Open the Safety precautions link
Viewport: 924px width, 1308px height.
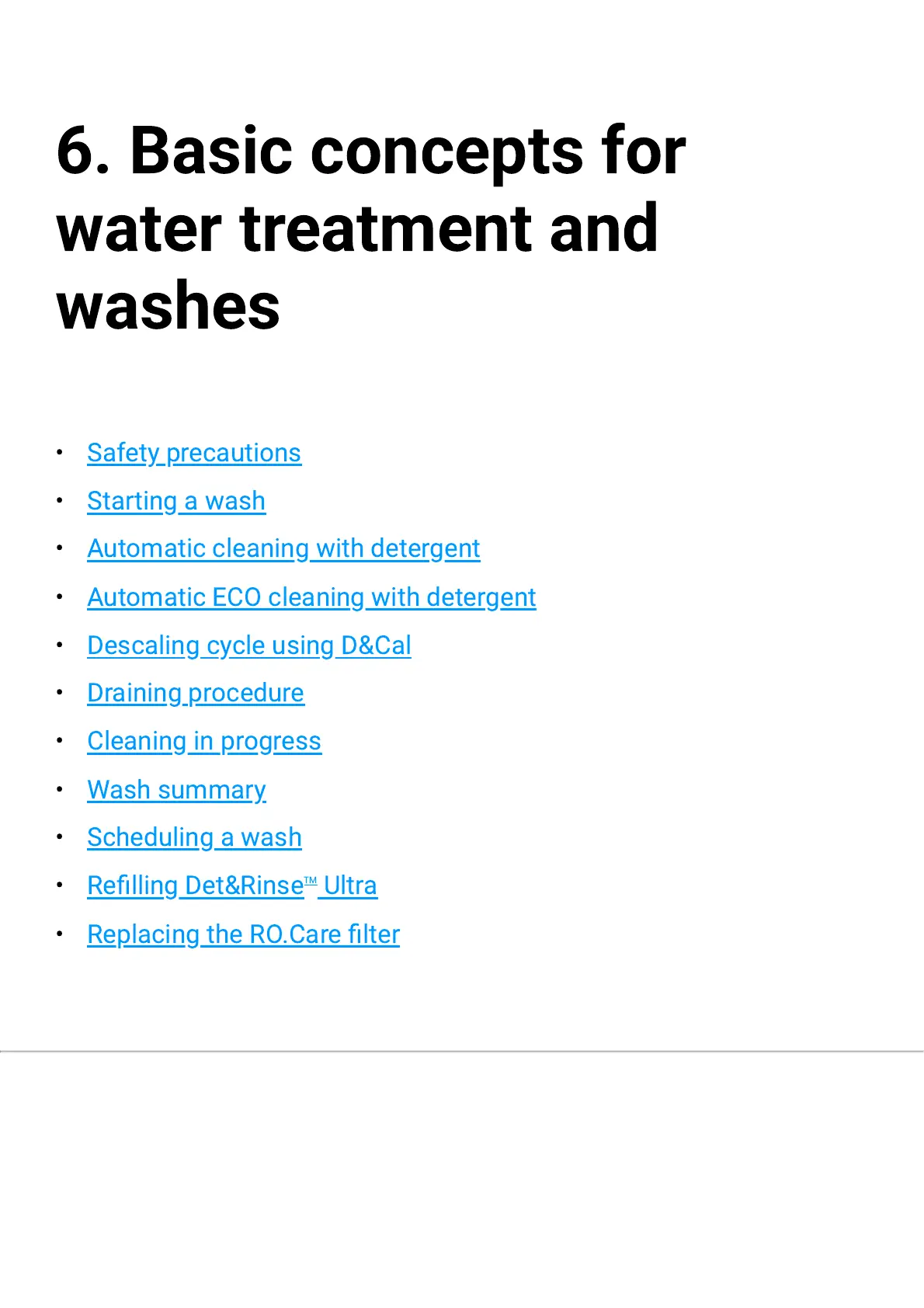pos(194,453)
